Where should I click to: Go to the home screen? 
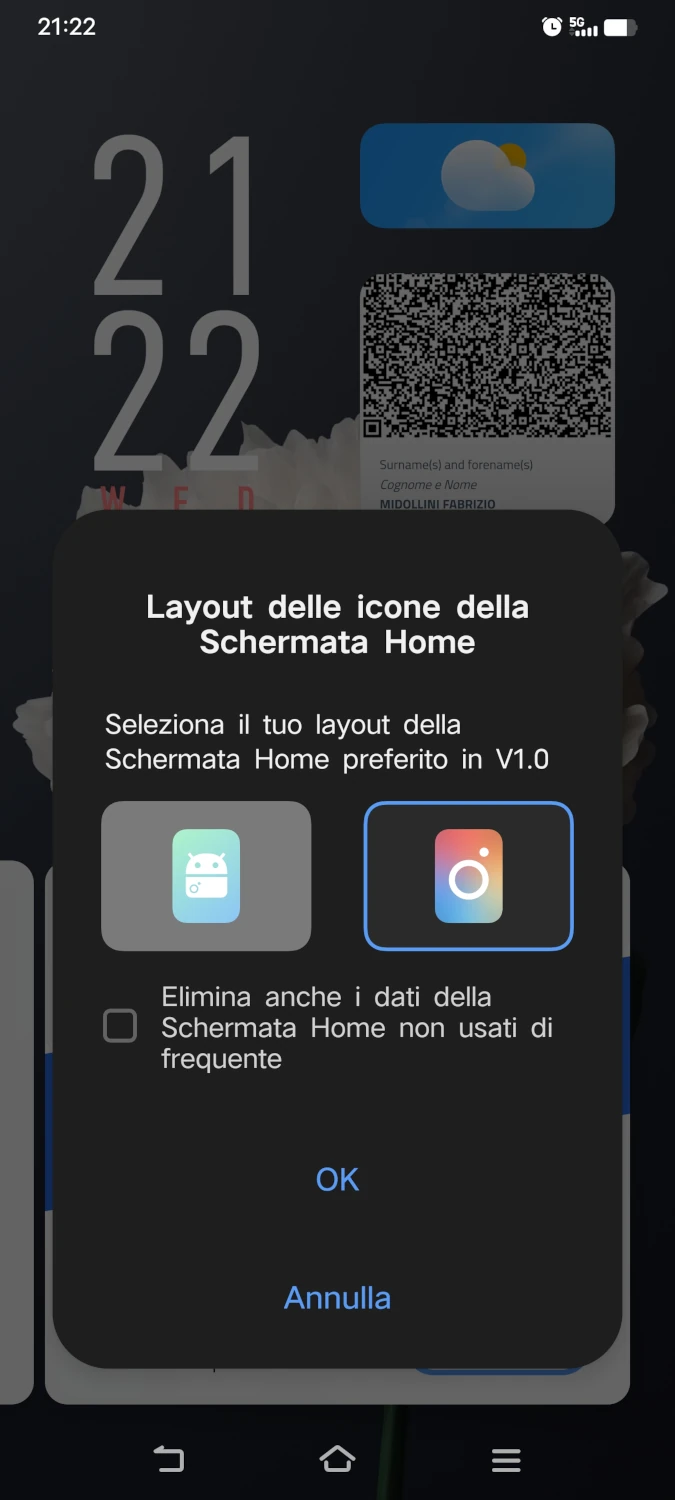tap(337, 1460)
